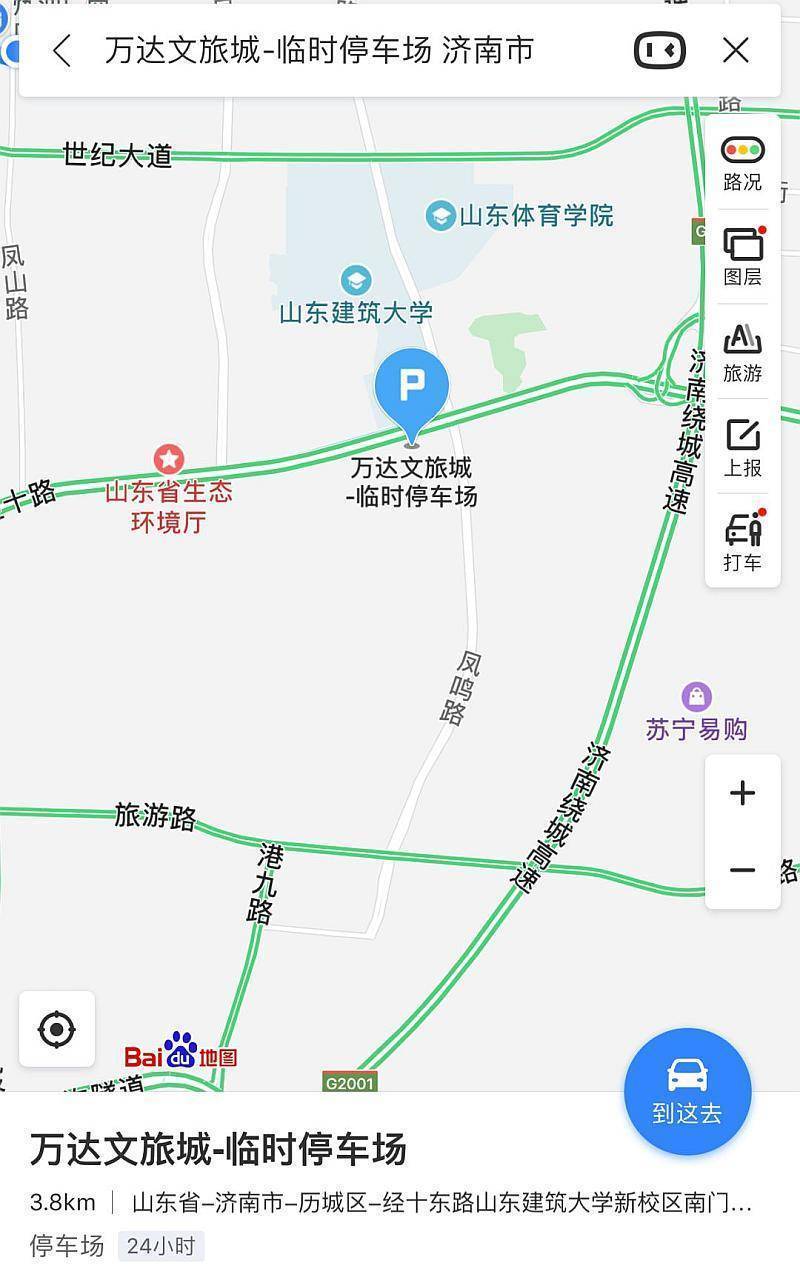Go back using the top-left arrow

(62, 50)
